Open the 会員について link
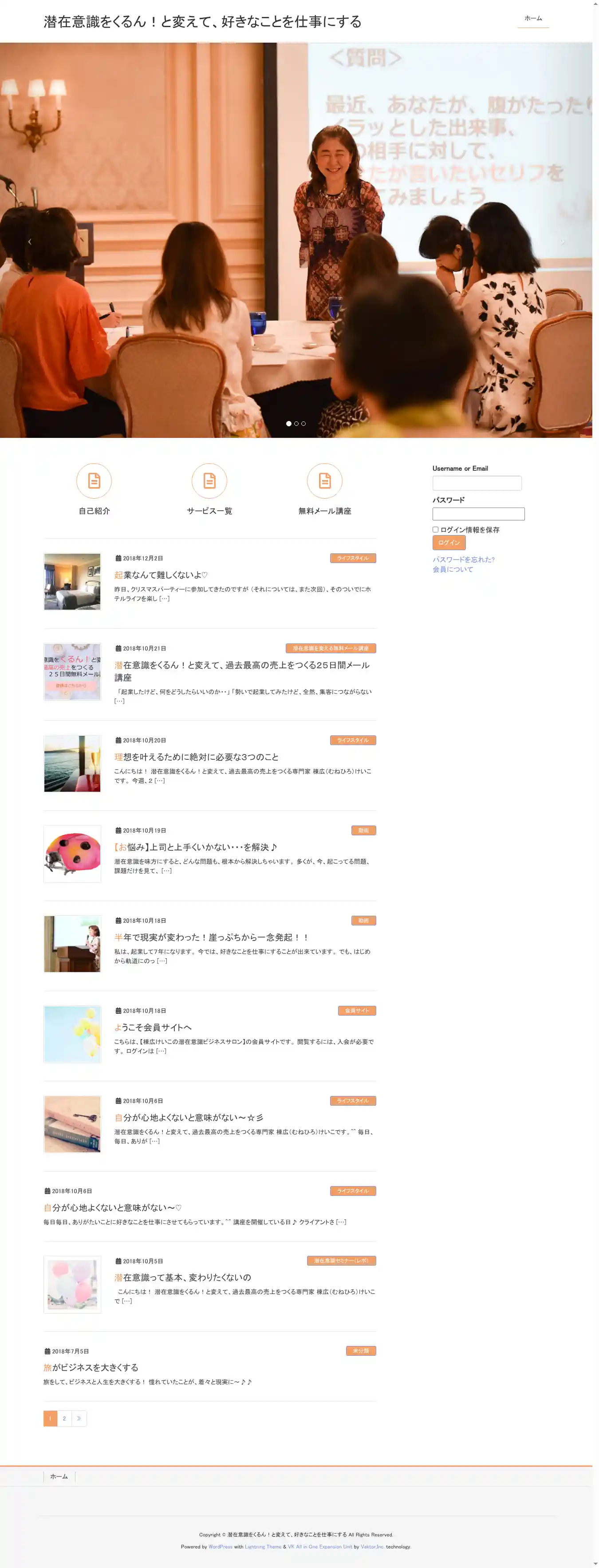The width and height of the screenshot is (599, 1568). tap(453, 570)
